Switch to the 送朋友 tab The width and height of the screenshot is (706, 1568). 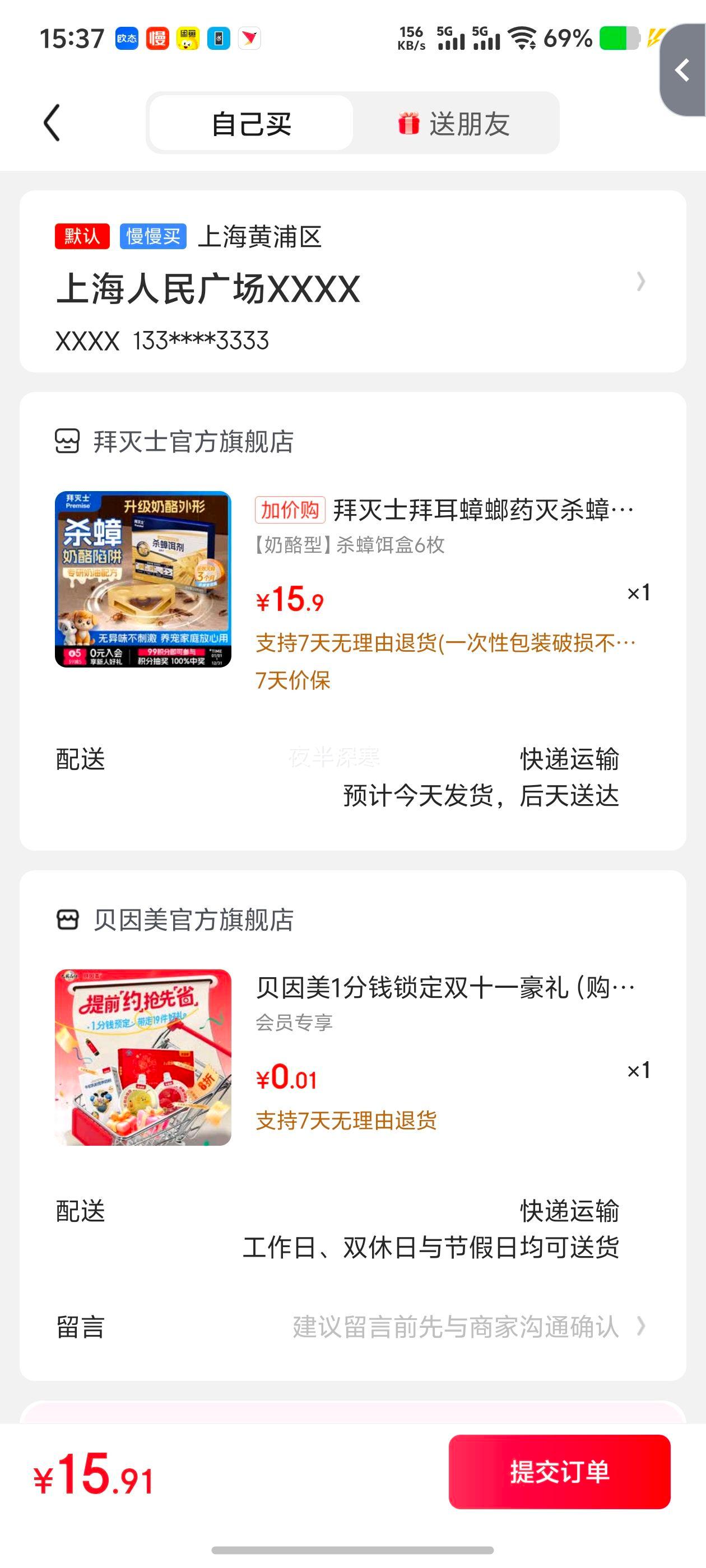click(454, 124)
